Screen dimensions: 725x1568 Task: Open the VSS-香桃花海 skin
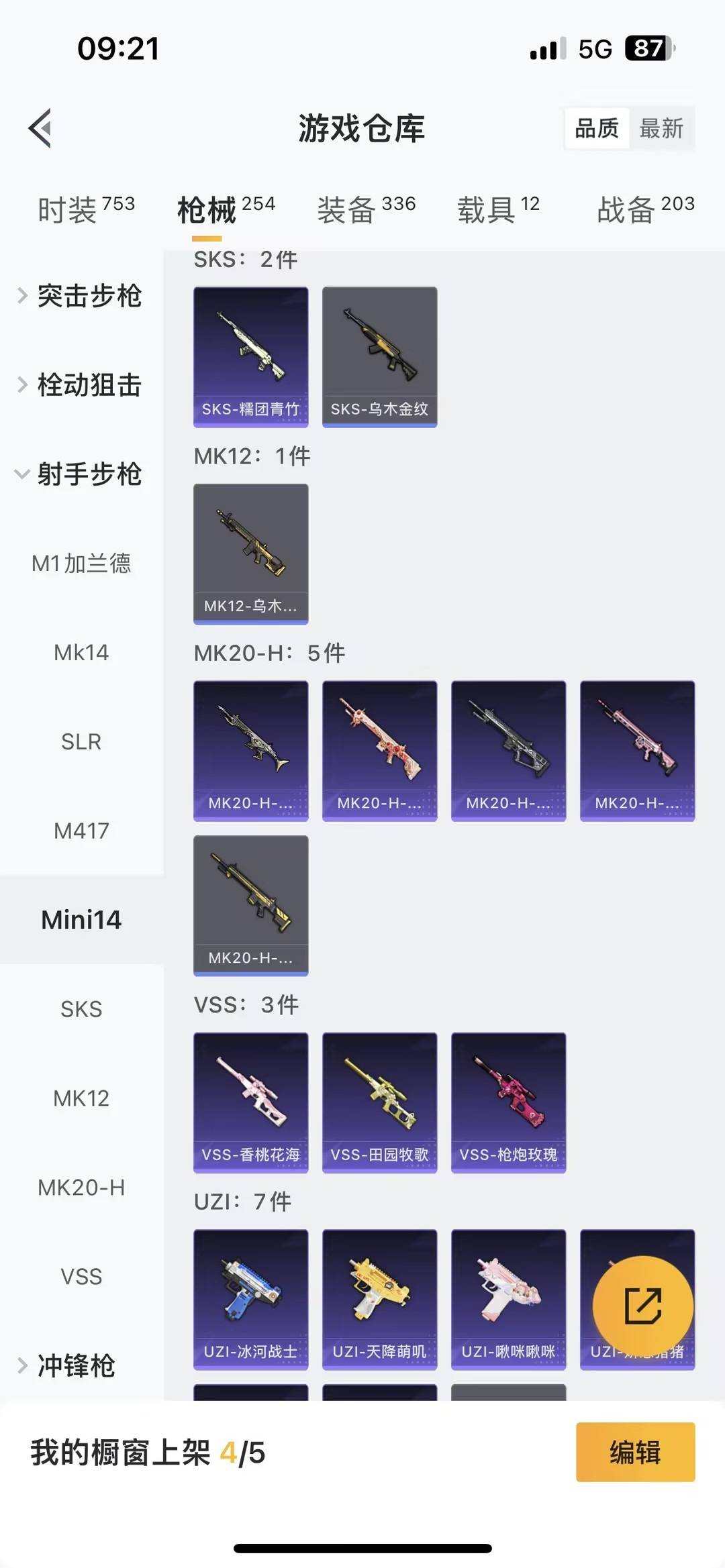coord(251,1102)
